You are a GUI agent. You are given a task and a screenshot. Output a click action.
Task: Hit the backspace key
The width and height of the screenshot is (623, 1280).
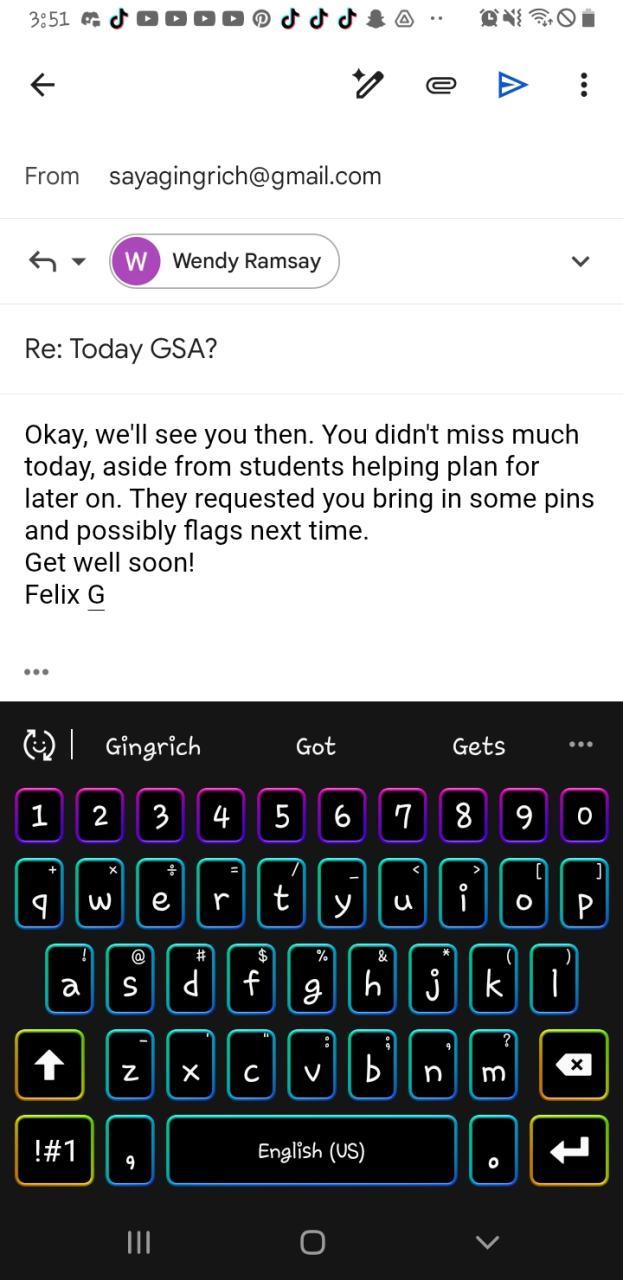pos(573,1065)
